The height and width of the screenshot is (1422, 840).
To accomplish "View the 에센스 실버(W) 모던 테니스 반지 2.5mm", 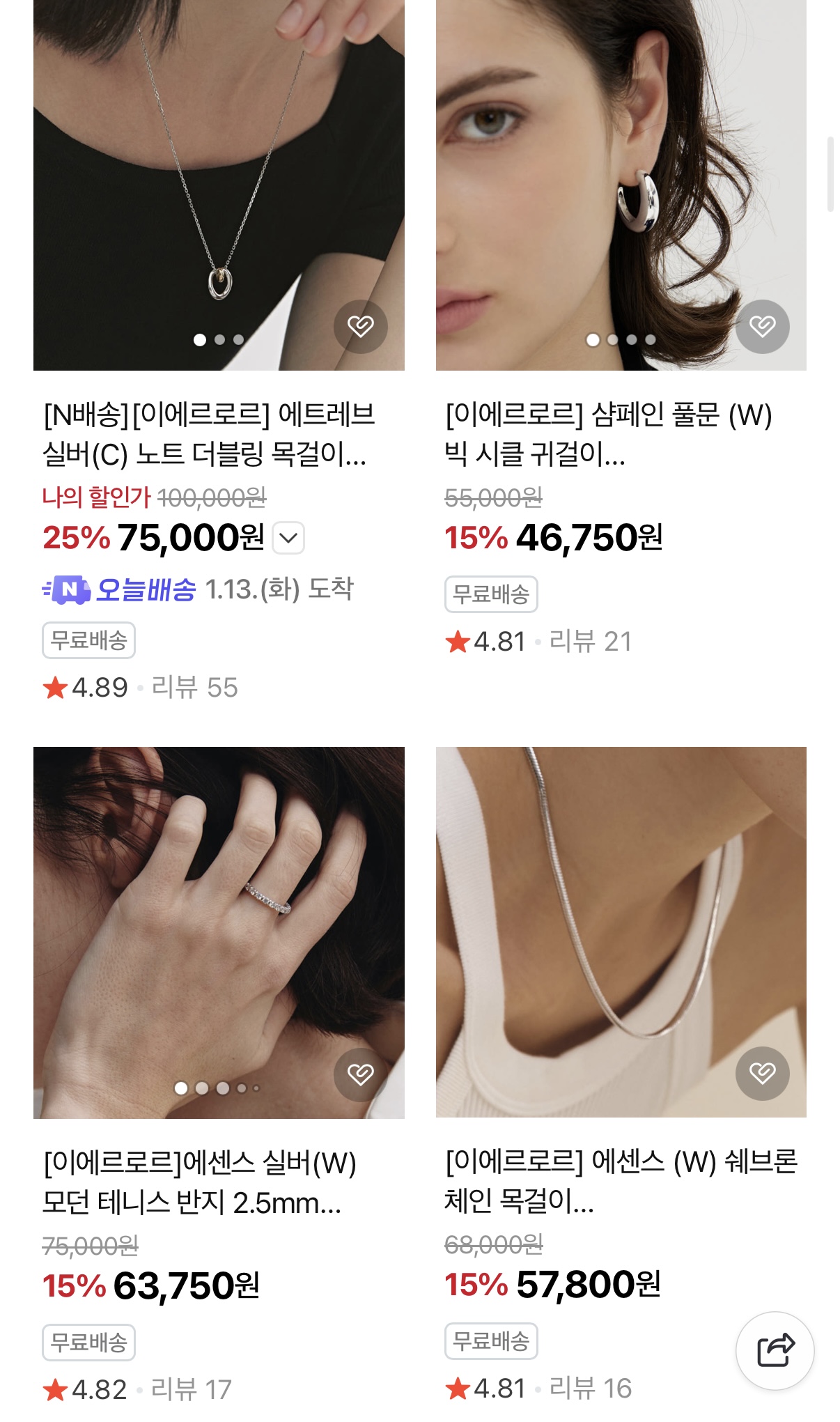I will coord(199,1182).
